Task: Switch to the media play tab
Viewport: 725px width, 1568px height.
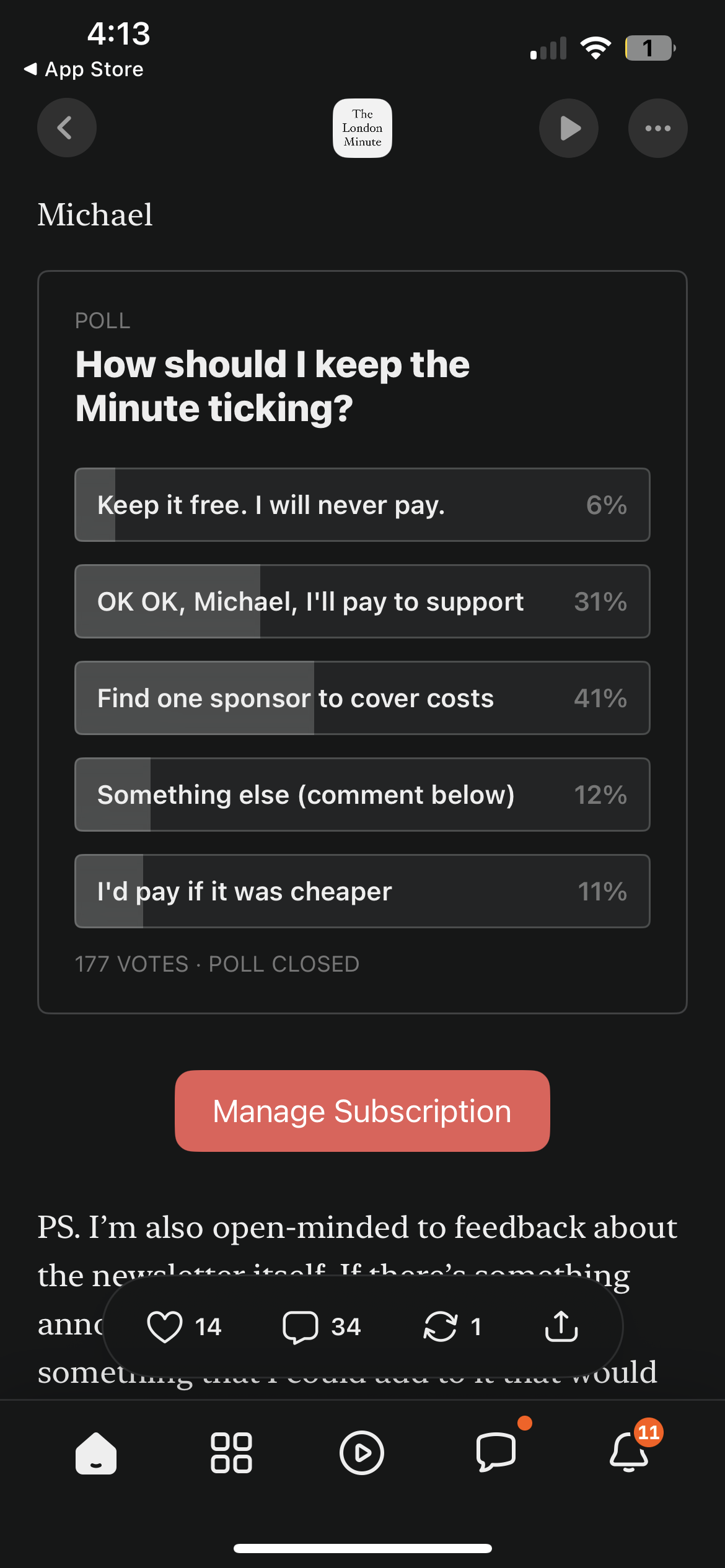Action: pyautogui.click(x=362, y=1453)
